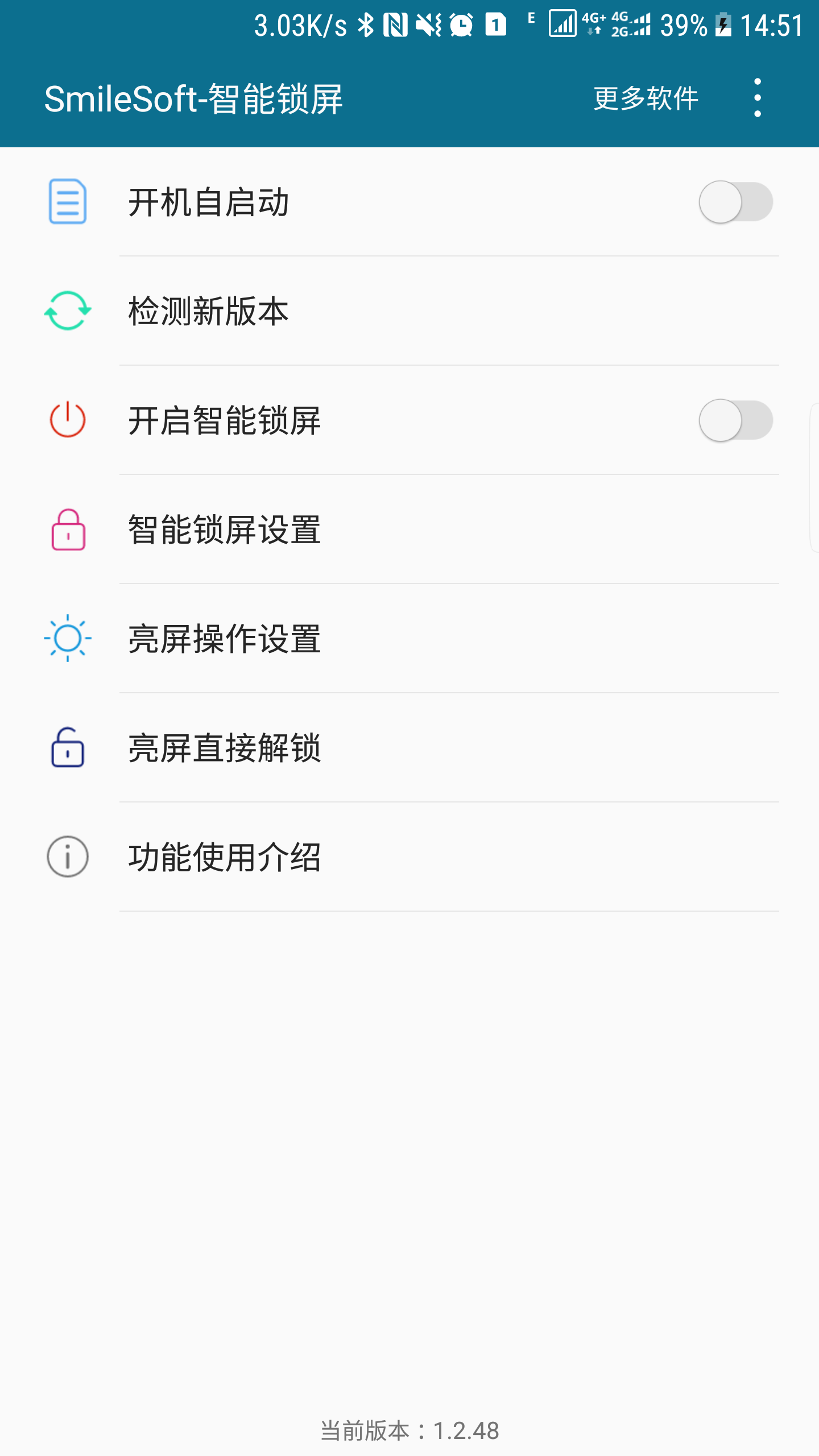Viewport: 819px width, 1456px height.
Task: Turn on 开启智能锁屏 switch
Action: pyautogui.click(x=735, y=420)
